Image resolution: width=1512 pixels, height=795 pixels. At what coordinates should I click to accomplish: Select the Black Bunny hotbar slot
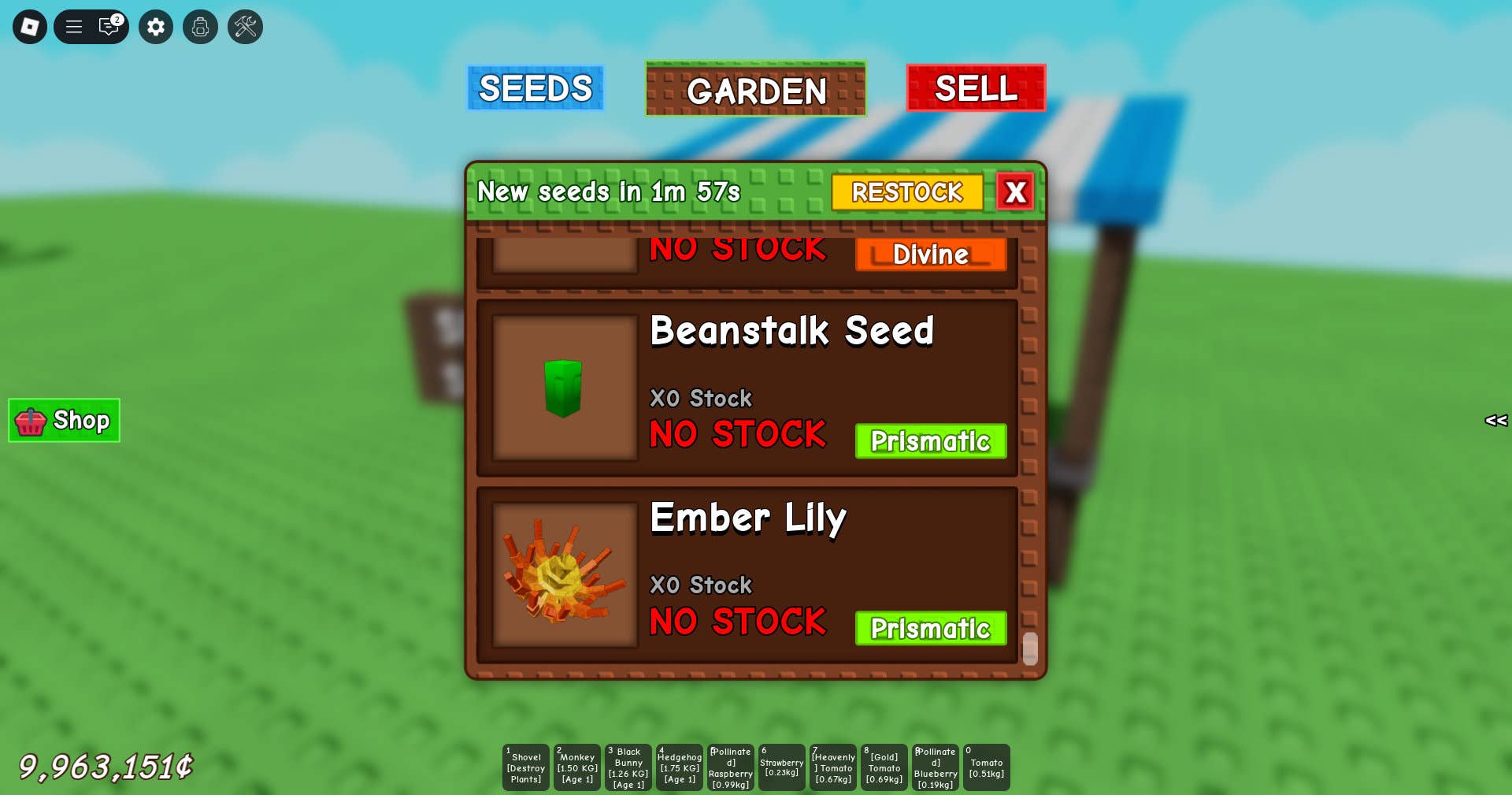click(x=628, y=767)
